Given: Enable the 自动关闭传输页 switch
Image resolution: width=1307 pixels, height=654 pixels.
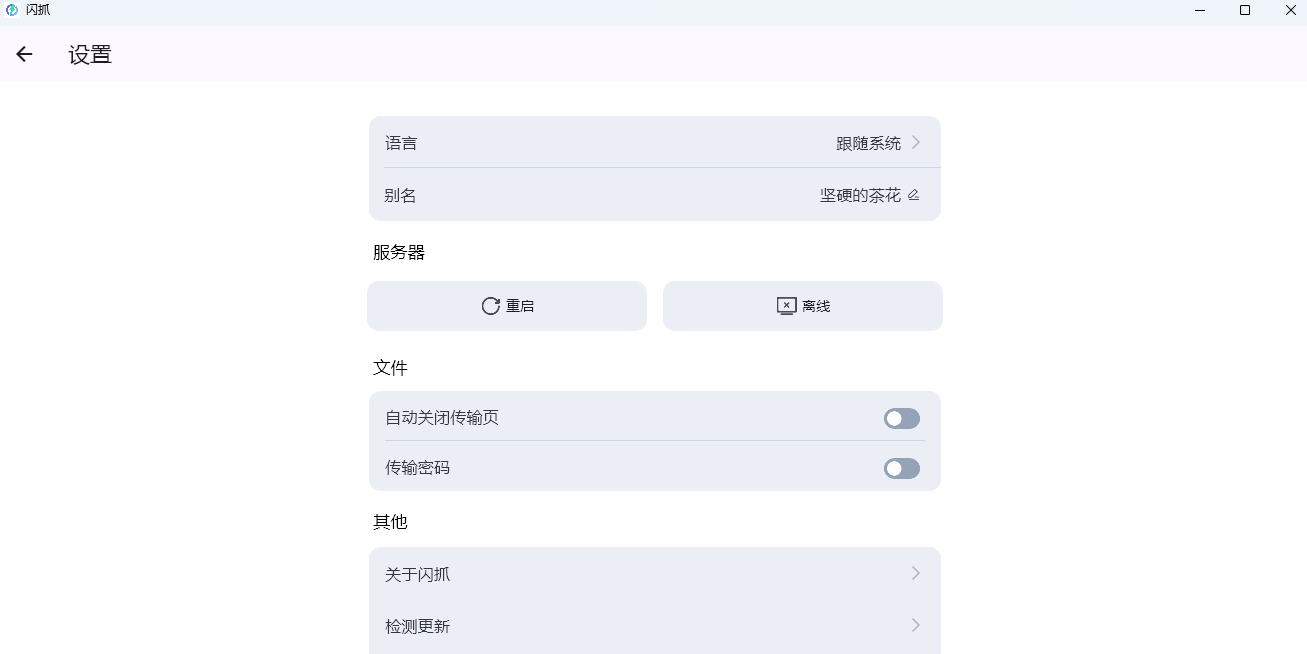Looking at the screenshot, I should click(901, 419).
